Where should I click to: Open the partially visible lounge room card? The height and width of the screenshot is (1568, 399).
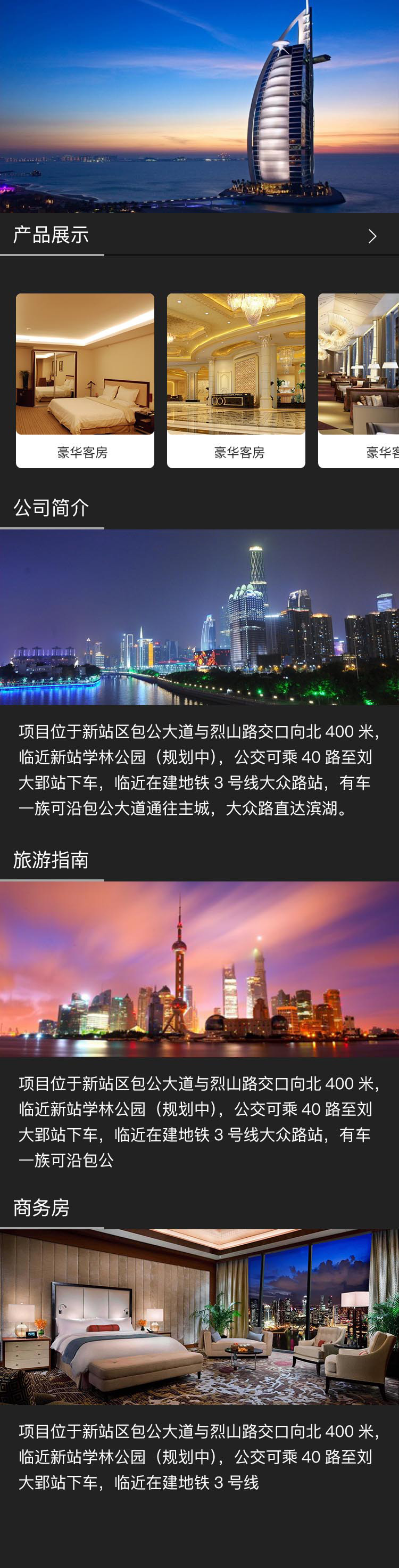point(359,380)
